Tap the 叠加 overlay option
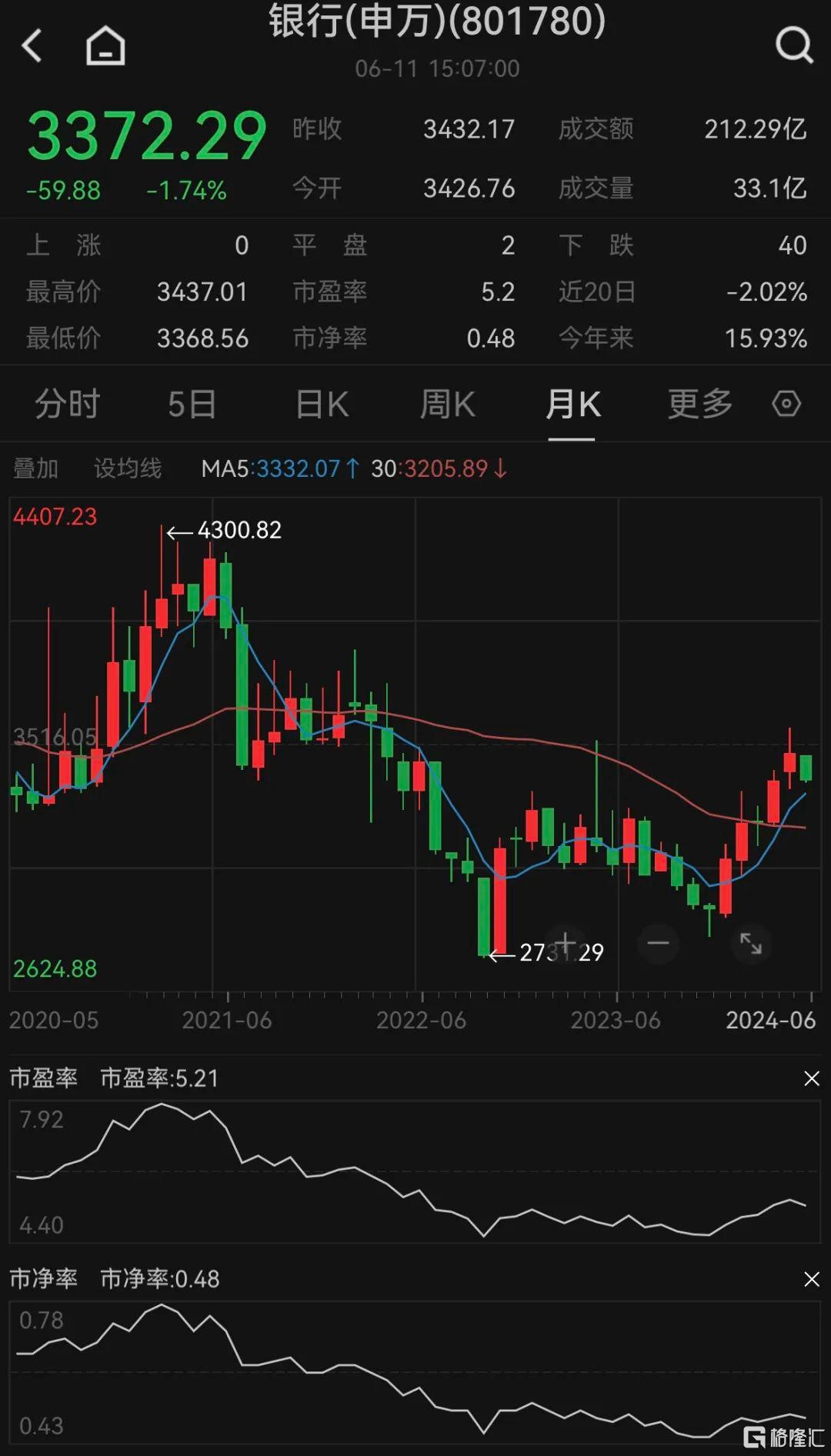831x1456 pixels. (35, 468)
